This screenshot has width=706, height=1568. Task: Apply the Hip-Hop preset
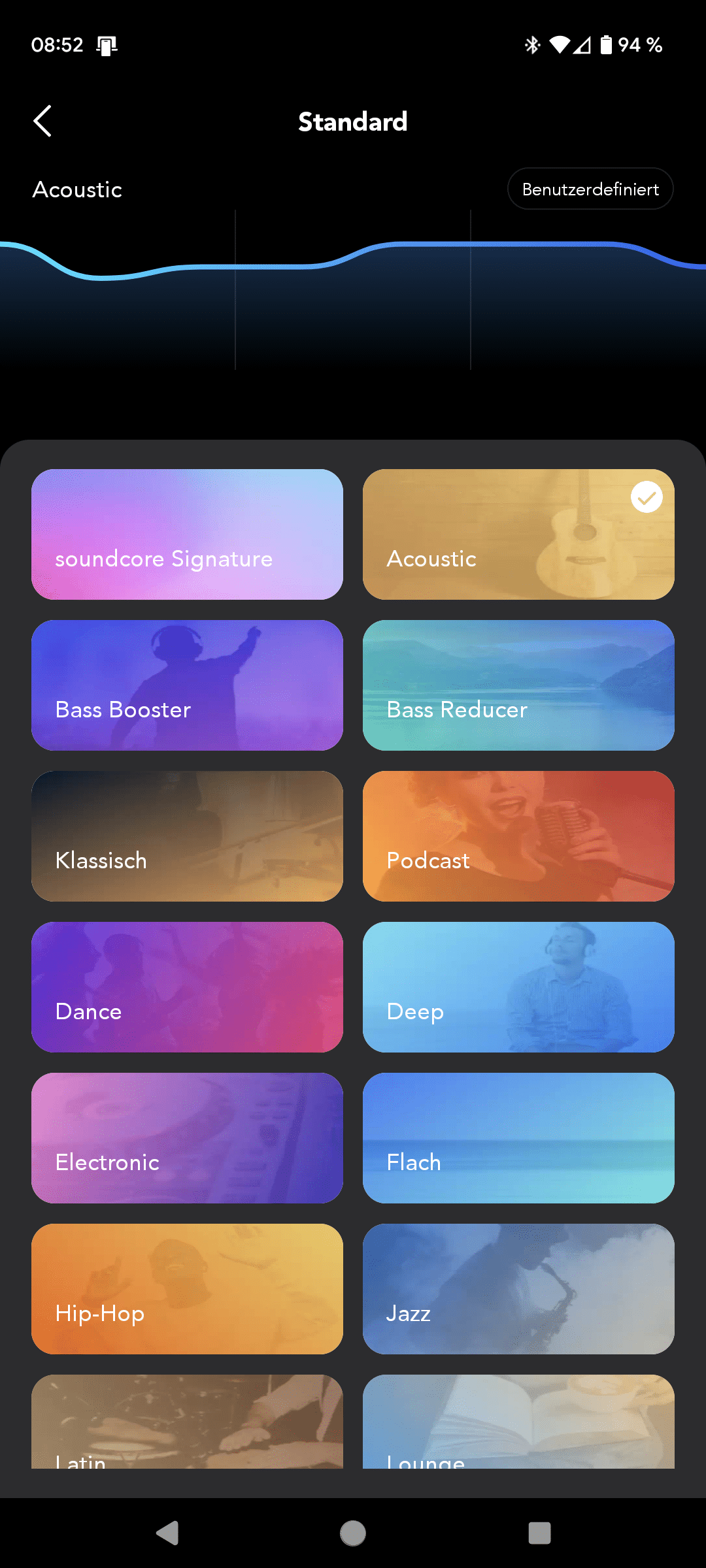[187, 1289]
